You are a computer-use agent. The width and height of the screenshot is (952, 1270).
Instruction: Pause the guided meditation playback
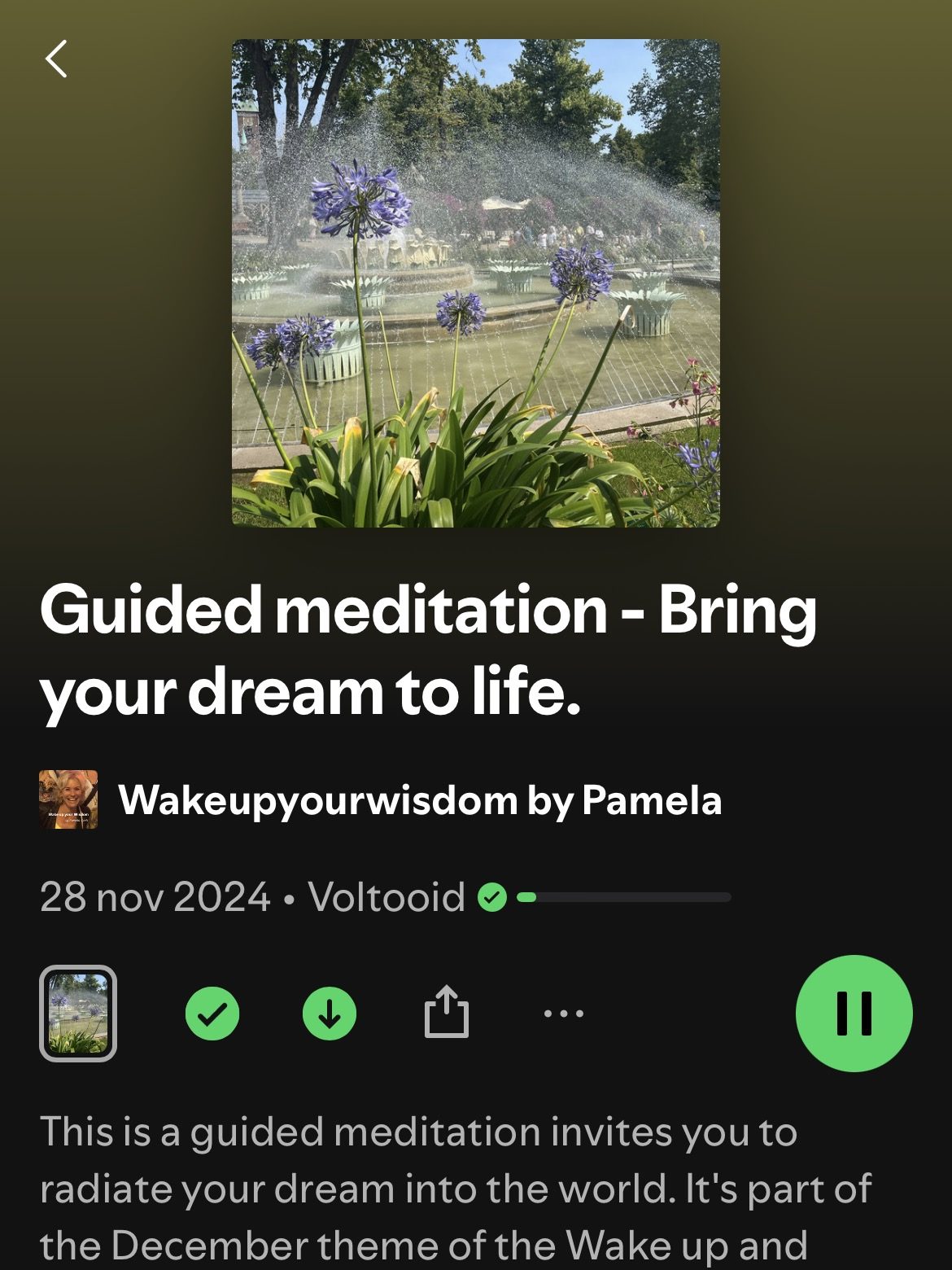click(854, 1014)
